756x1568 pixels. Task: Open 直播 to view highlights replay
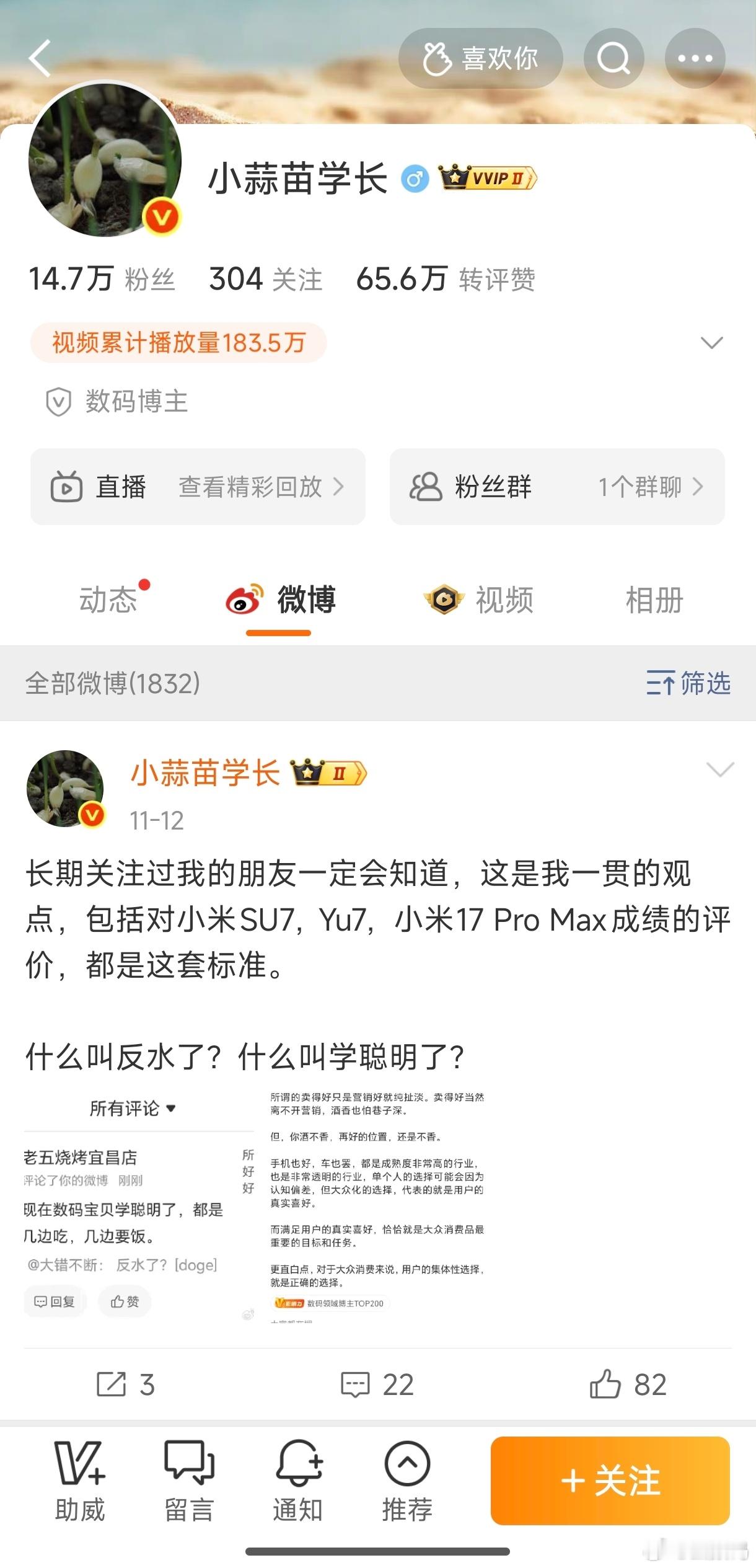(197, 487)
